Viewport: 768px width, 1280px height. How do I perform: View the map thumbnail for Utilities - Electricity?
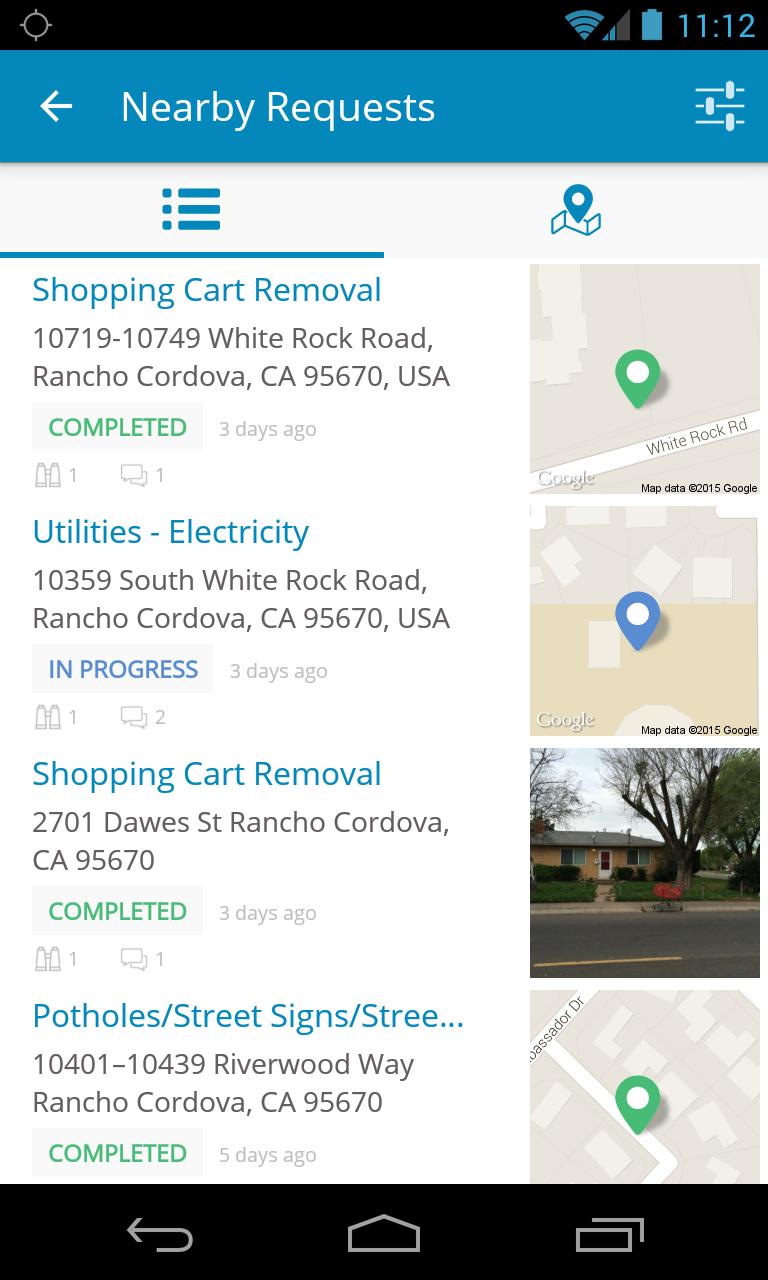point(645,621)
